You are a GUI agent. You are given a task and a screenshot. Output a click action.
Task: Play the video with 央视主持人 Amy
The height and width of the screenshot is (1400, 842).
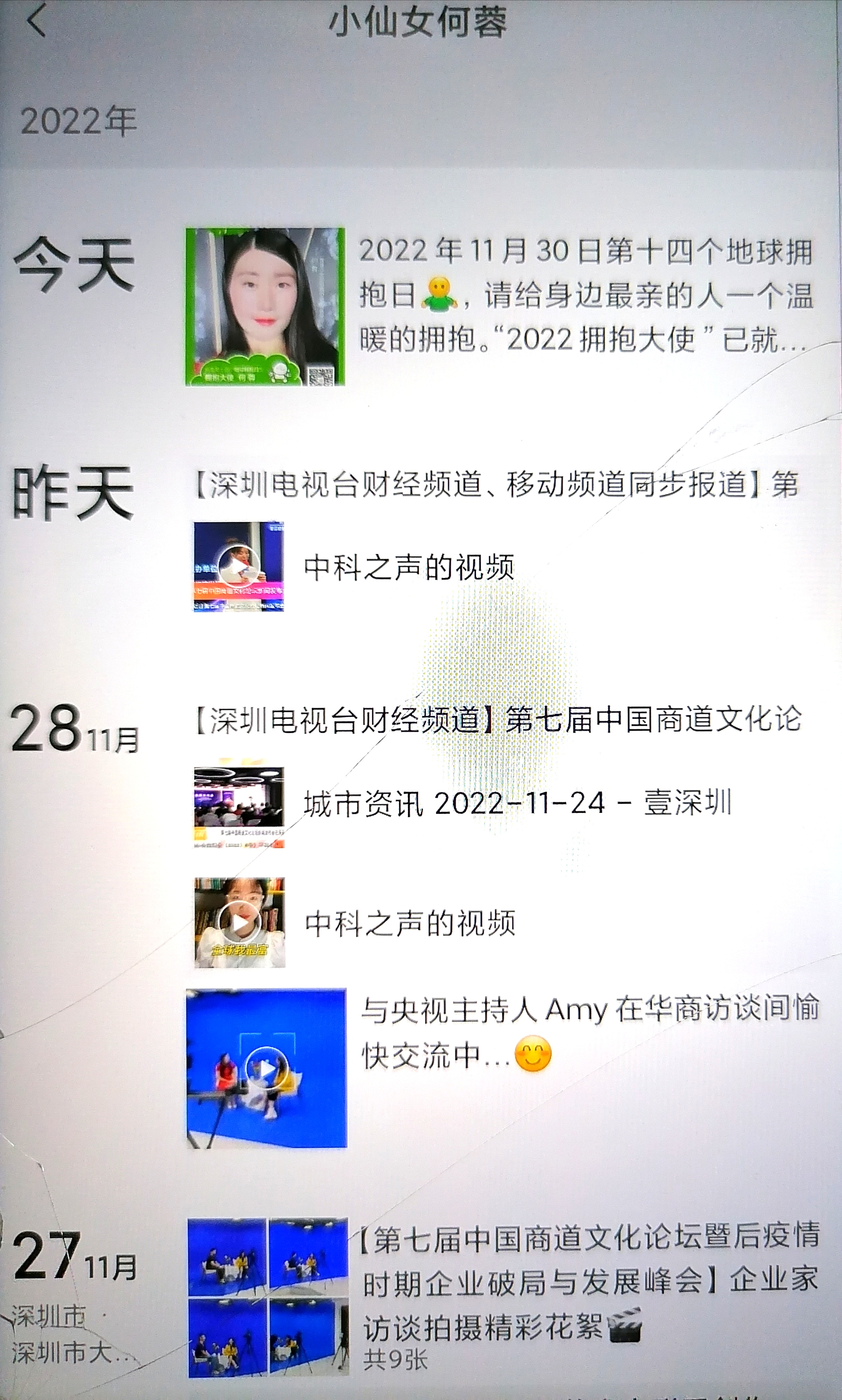tap(267, 1069)
